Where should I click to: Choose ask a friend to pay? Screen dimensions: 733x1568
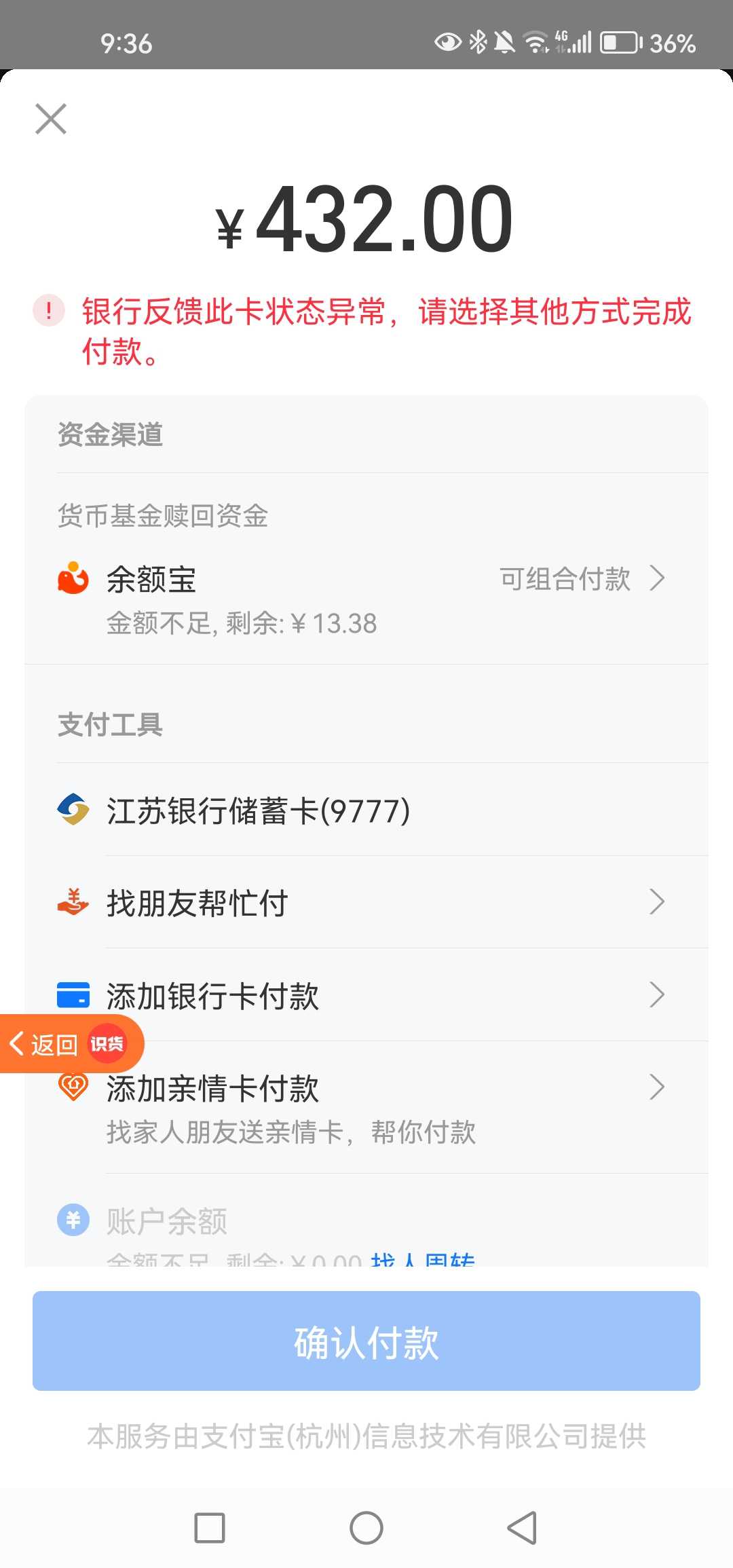click(x=366, y=902)
